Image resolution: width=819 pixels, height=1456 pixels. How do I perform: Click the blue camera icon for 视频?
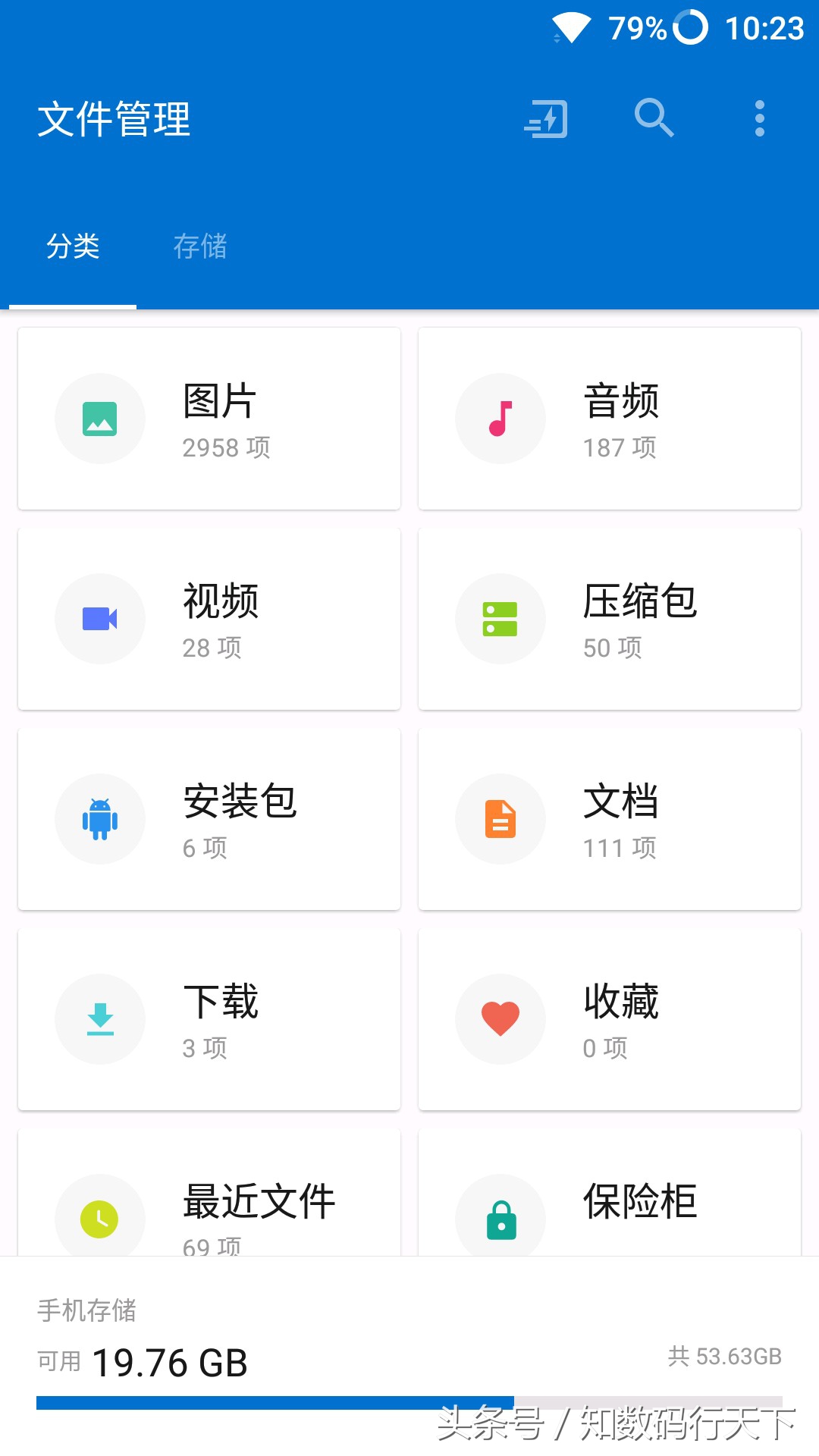99,618
